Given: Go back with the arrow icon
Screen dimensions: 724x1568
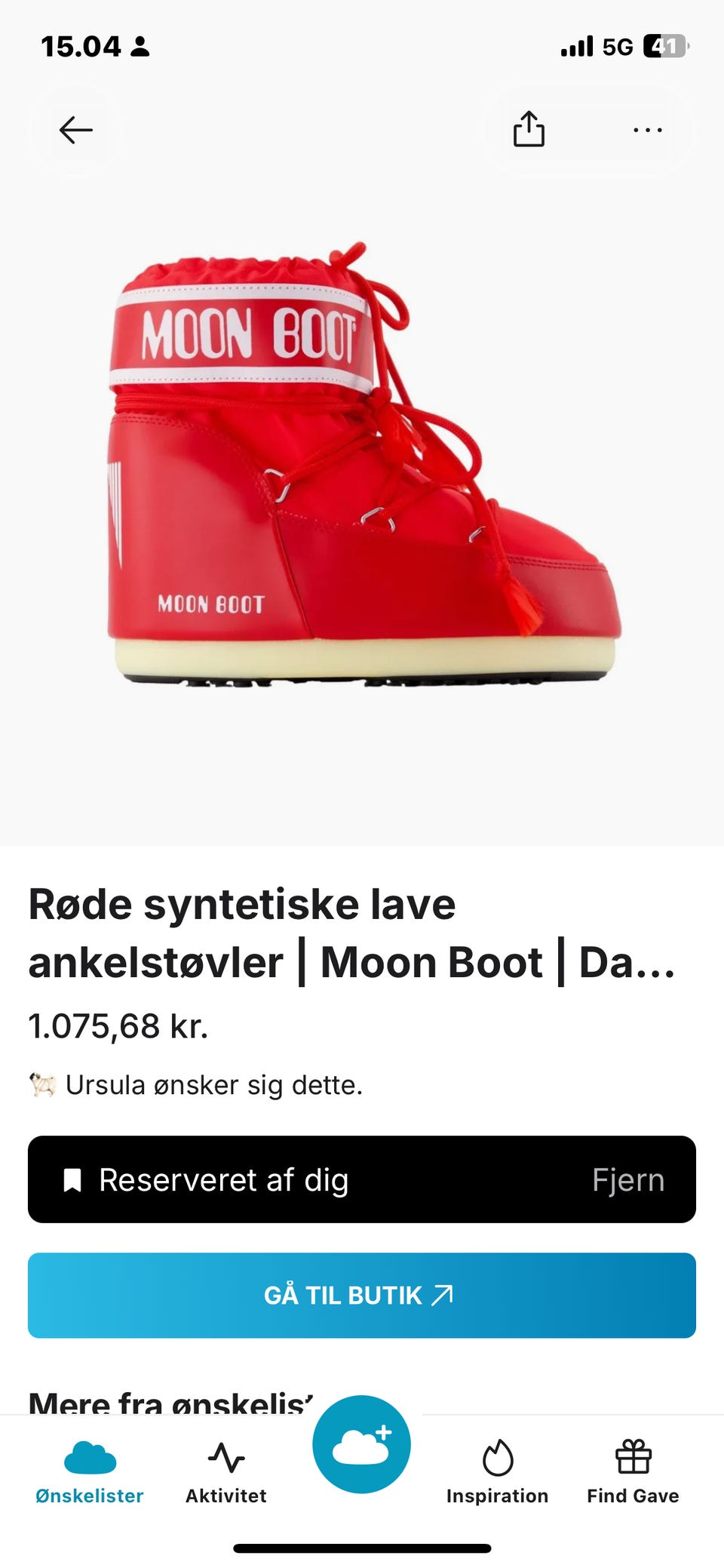Looking at the screenshot, I should click(76, 130).
